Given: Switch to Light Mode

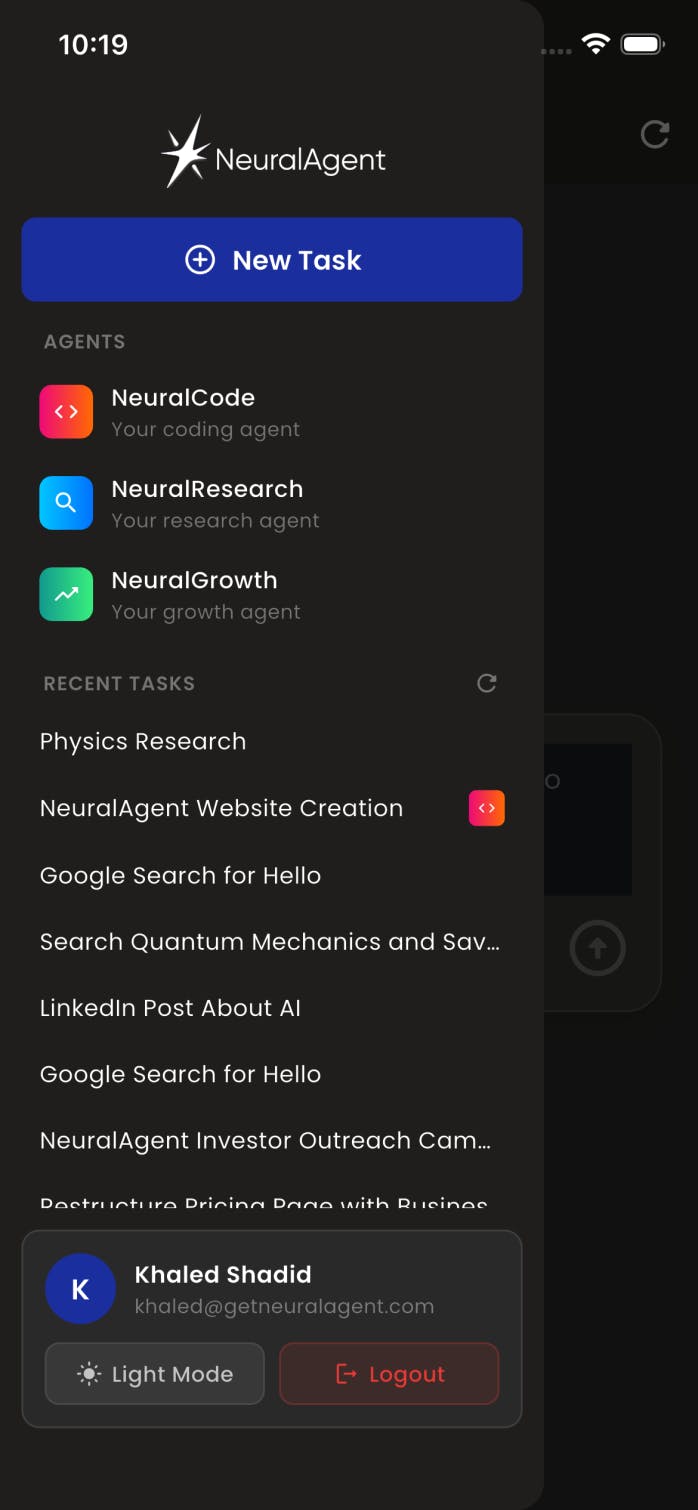Looking at the screenshot, I should [x=155, y=1374].
